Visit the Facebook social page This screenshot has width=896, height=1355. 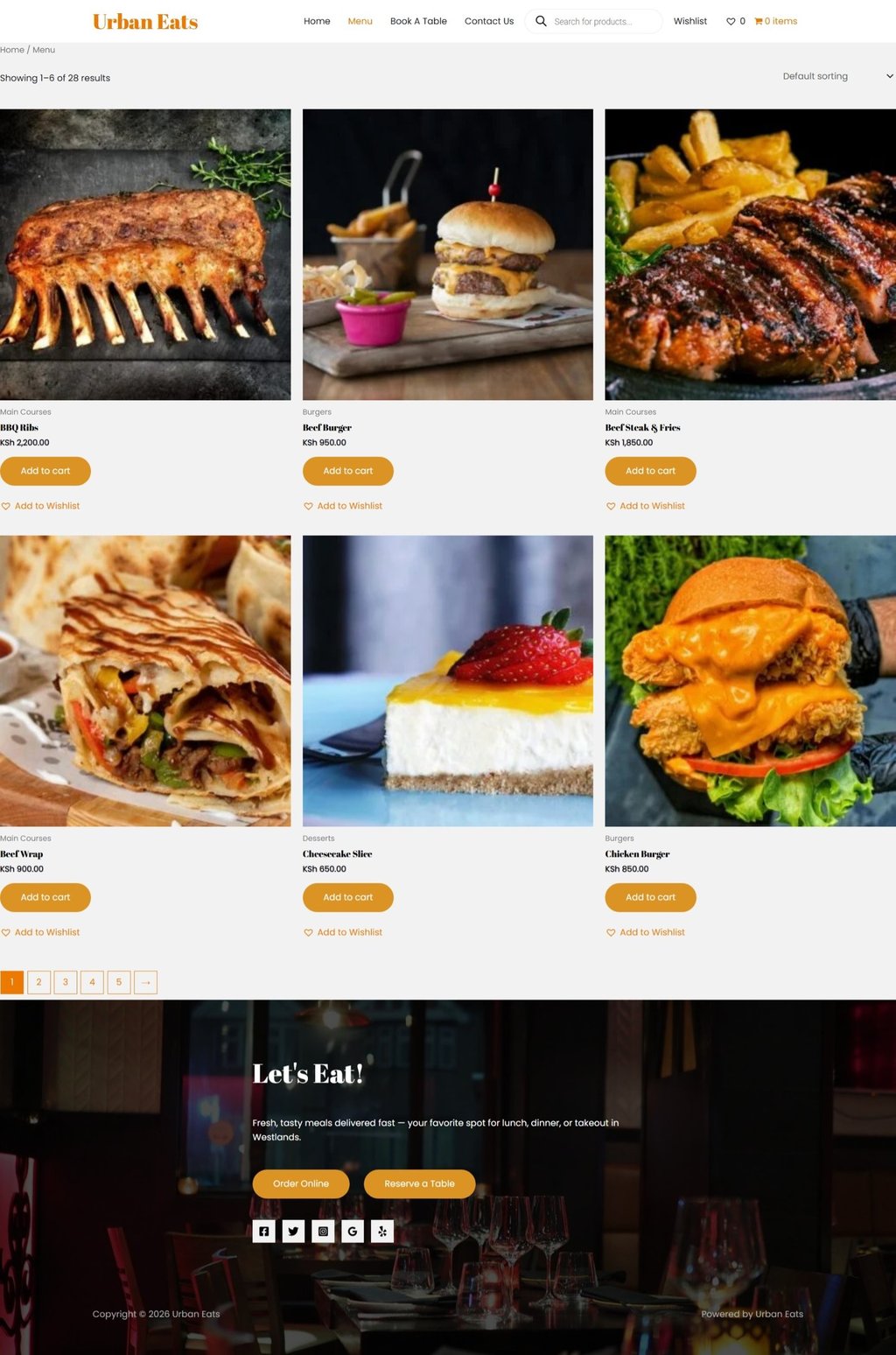tap(264, 1232)
